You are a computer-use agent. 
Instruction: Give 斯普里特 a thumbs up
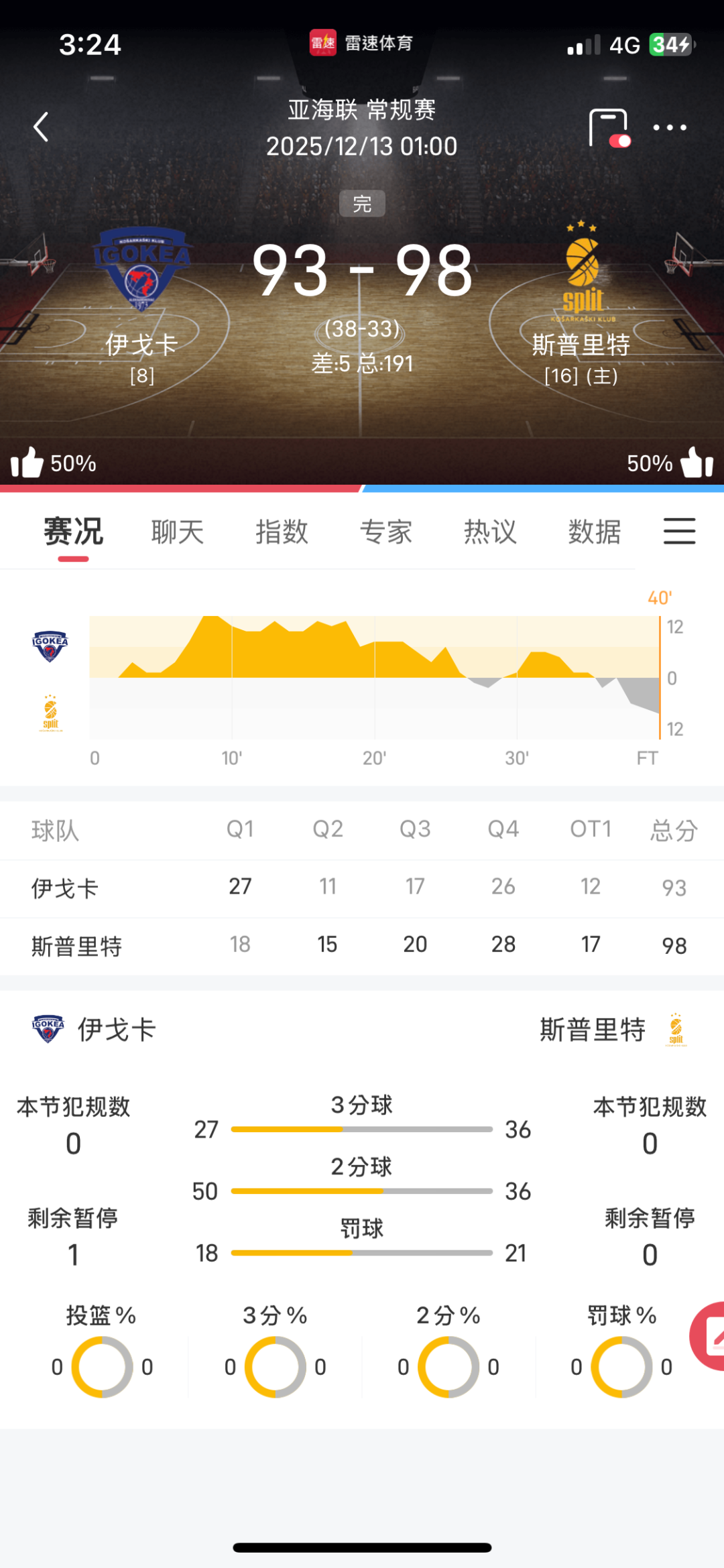click(x=697, y=463)
